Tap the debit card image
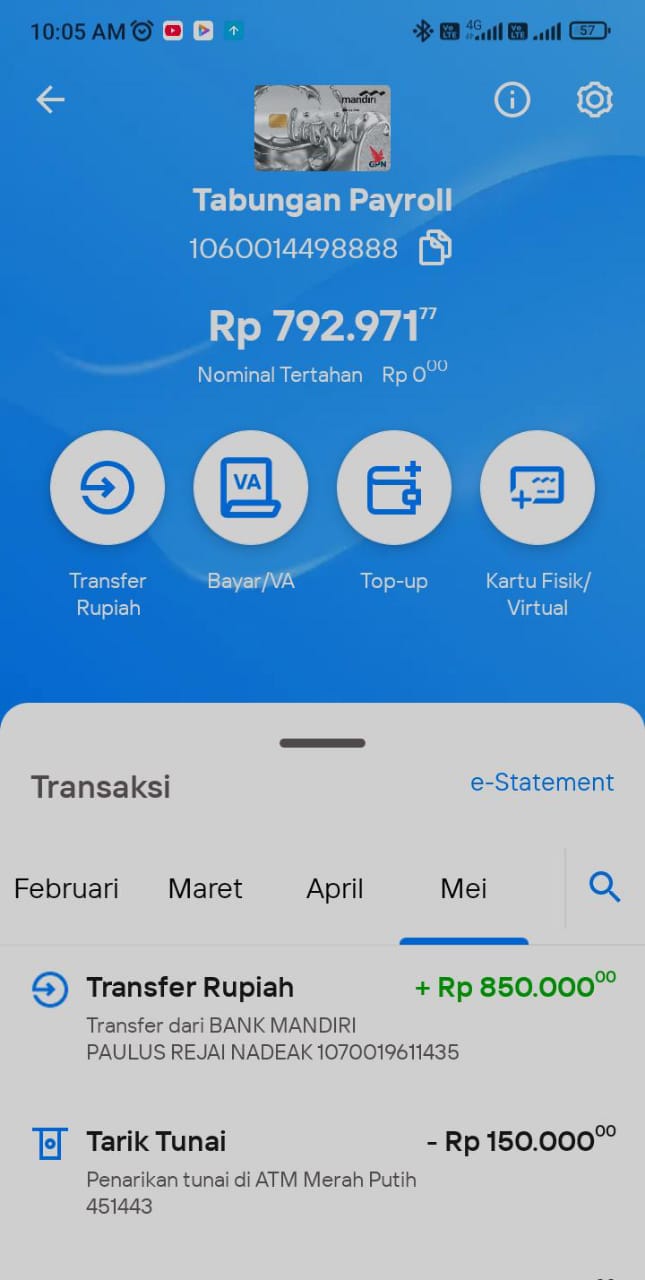The width and height of the screenshot is (645, 1280). [322, 127]
